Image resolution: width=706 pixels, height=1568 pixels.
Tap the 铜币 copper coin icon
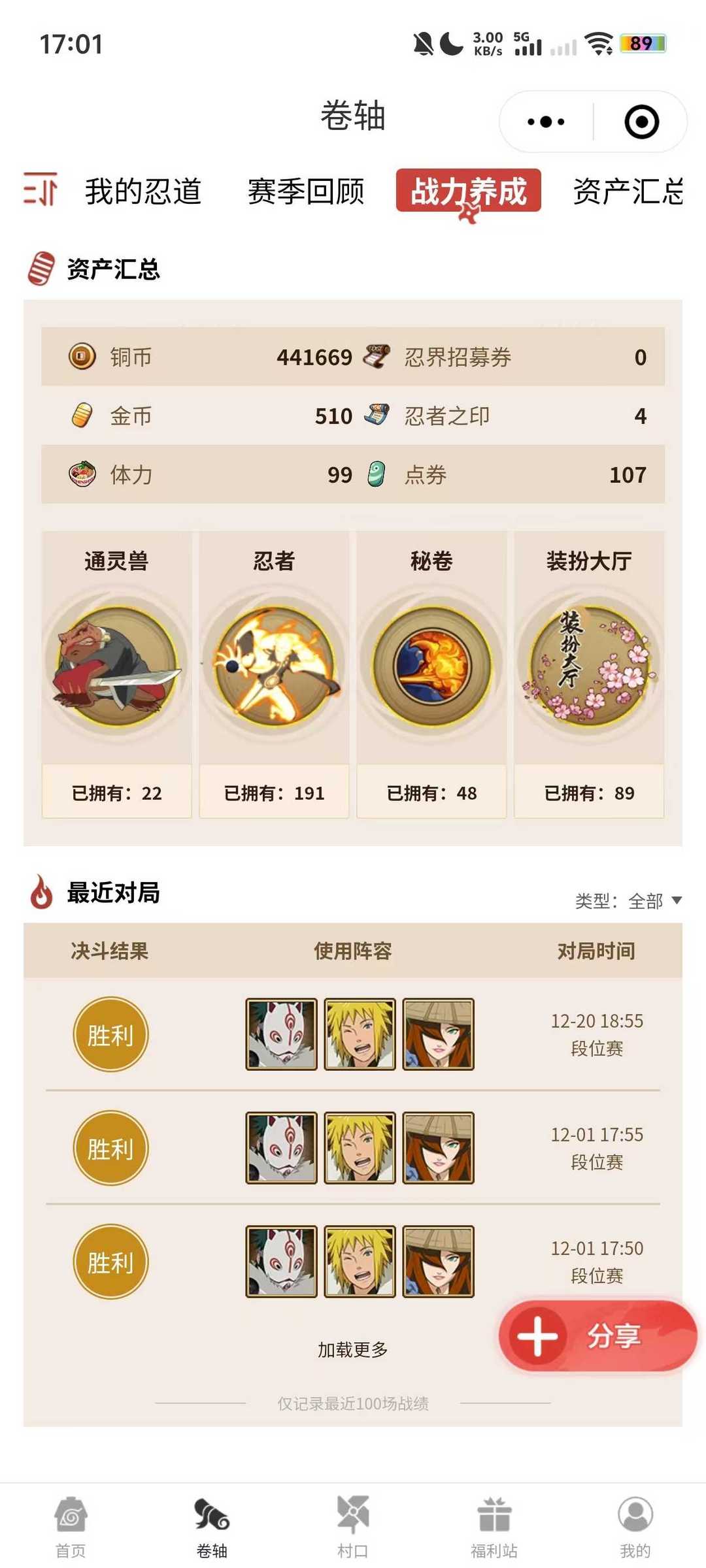pyautogui.click(x=80, y=357)
